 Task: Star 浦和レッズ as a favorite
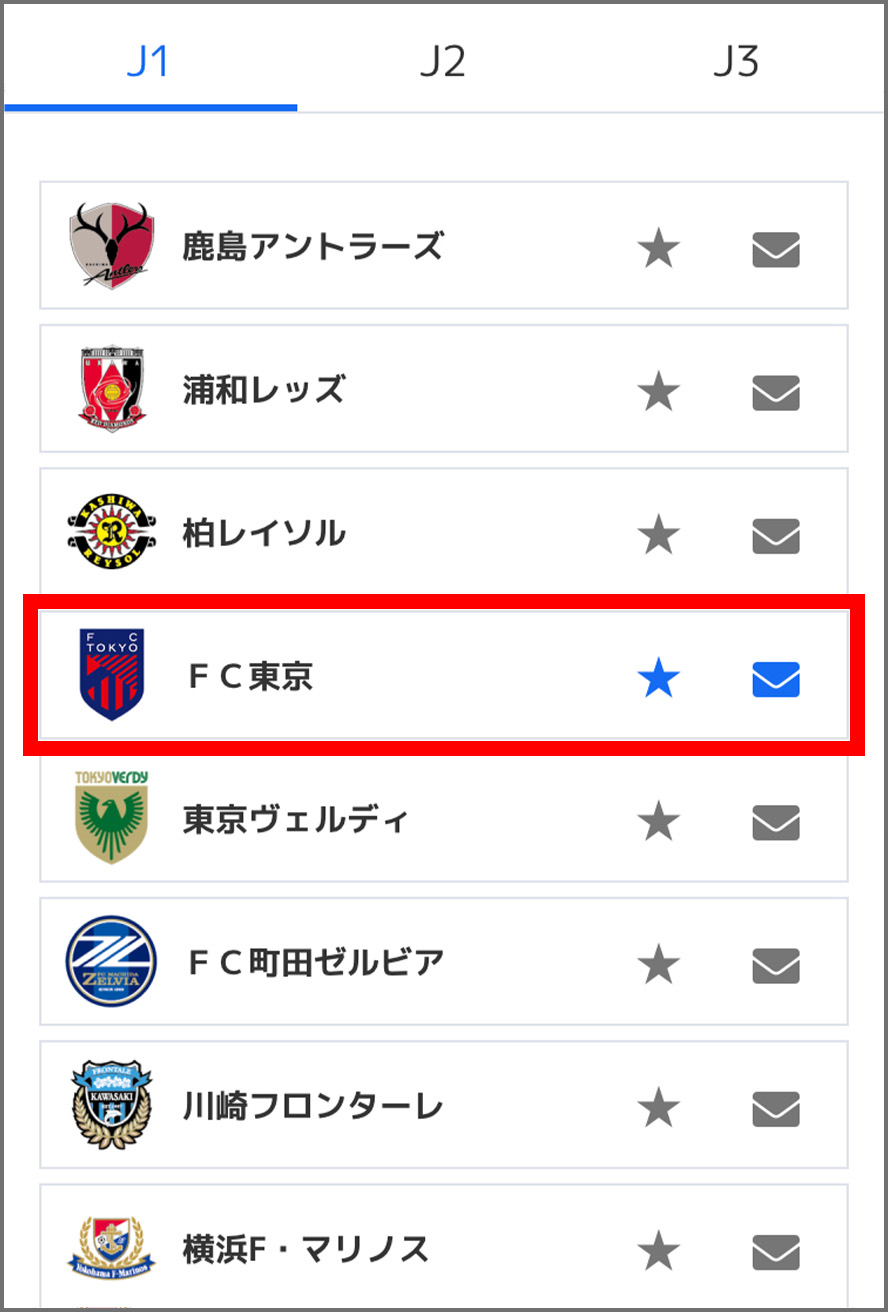658,392
